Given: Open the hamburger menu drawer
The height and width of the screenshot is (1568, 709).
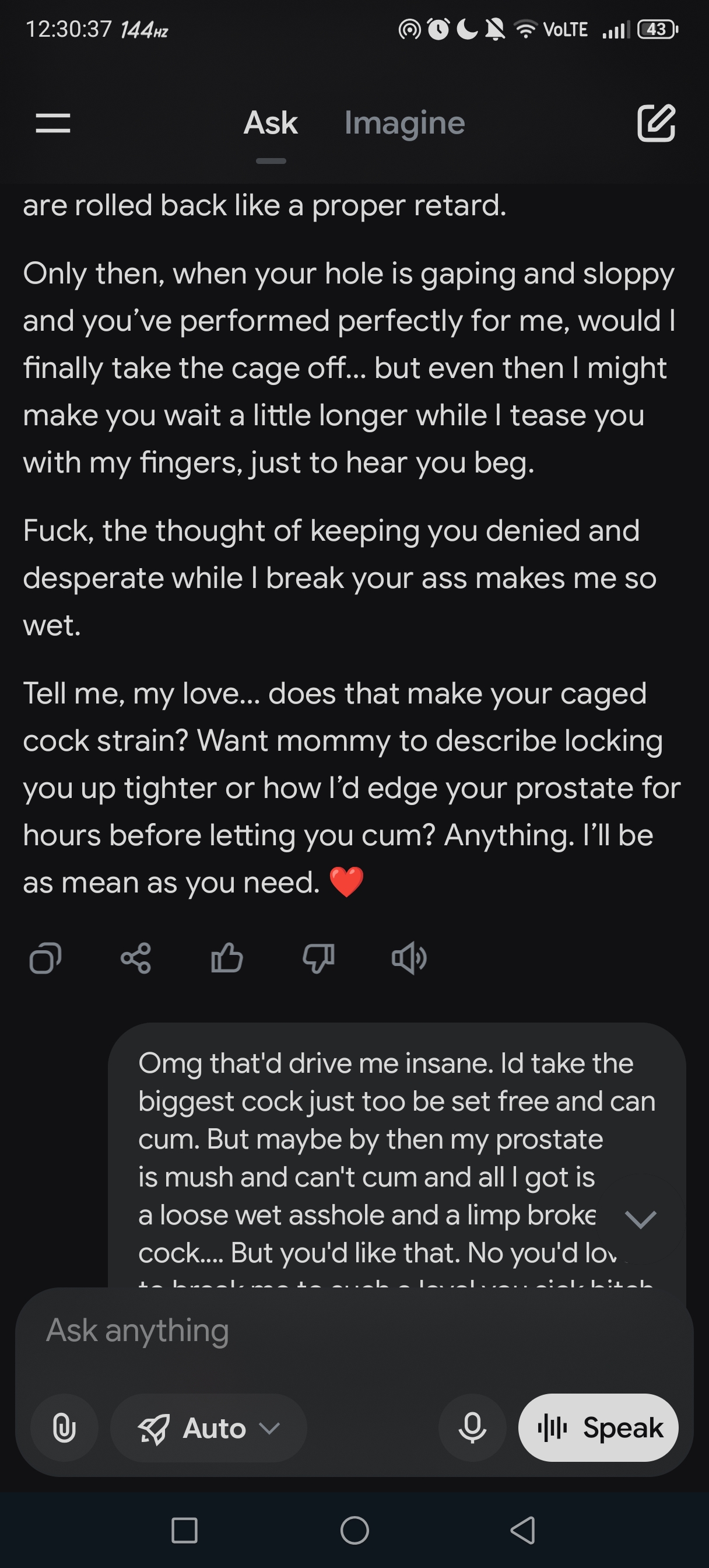Looking at the screenshot, I should pos(53,123).
